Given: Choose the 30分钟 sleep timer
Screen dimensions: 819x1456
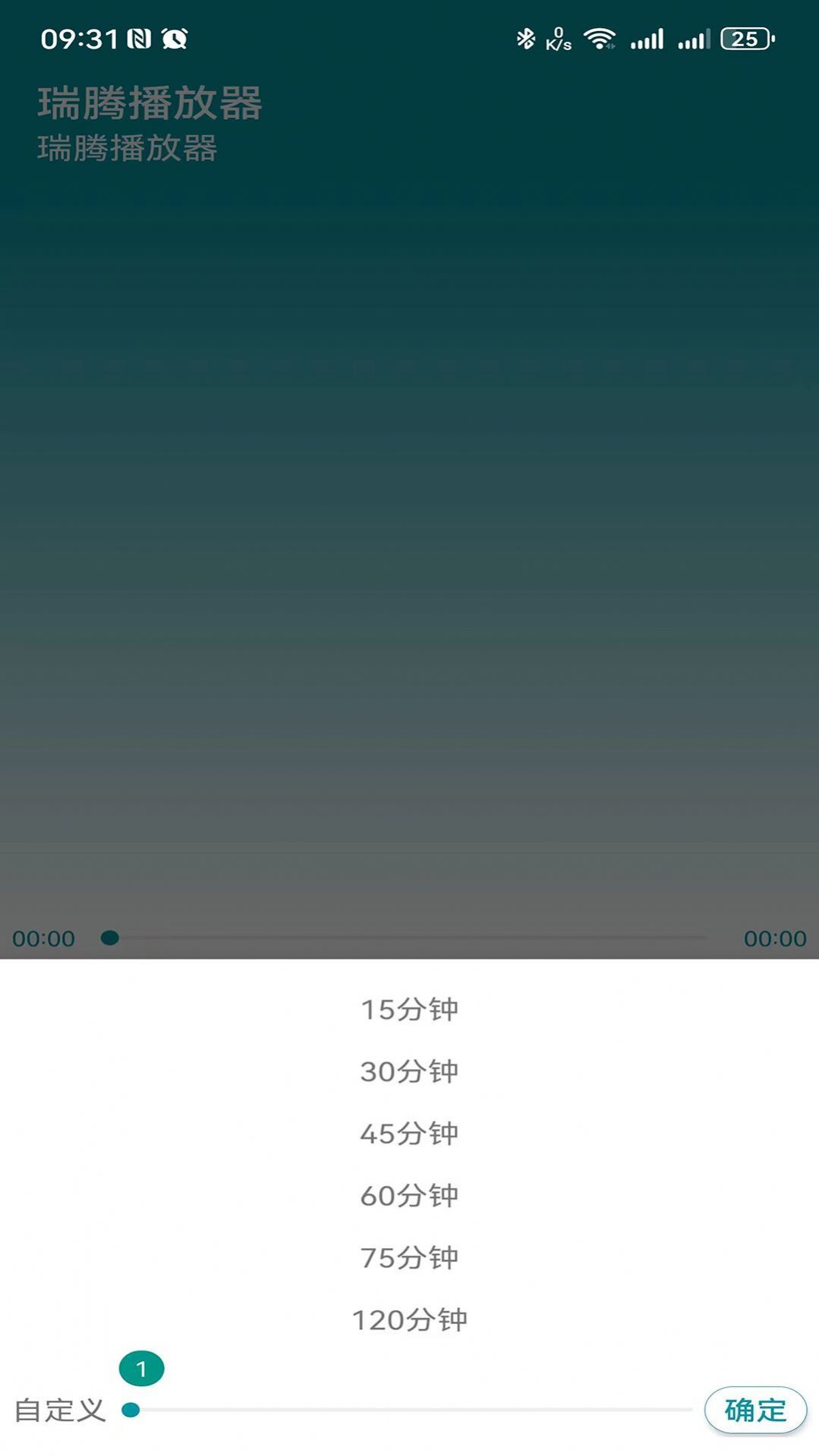Looking at the screenshot, I should [409, 1071].
